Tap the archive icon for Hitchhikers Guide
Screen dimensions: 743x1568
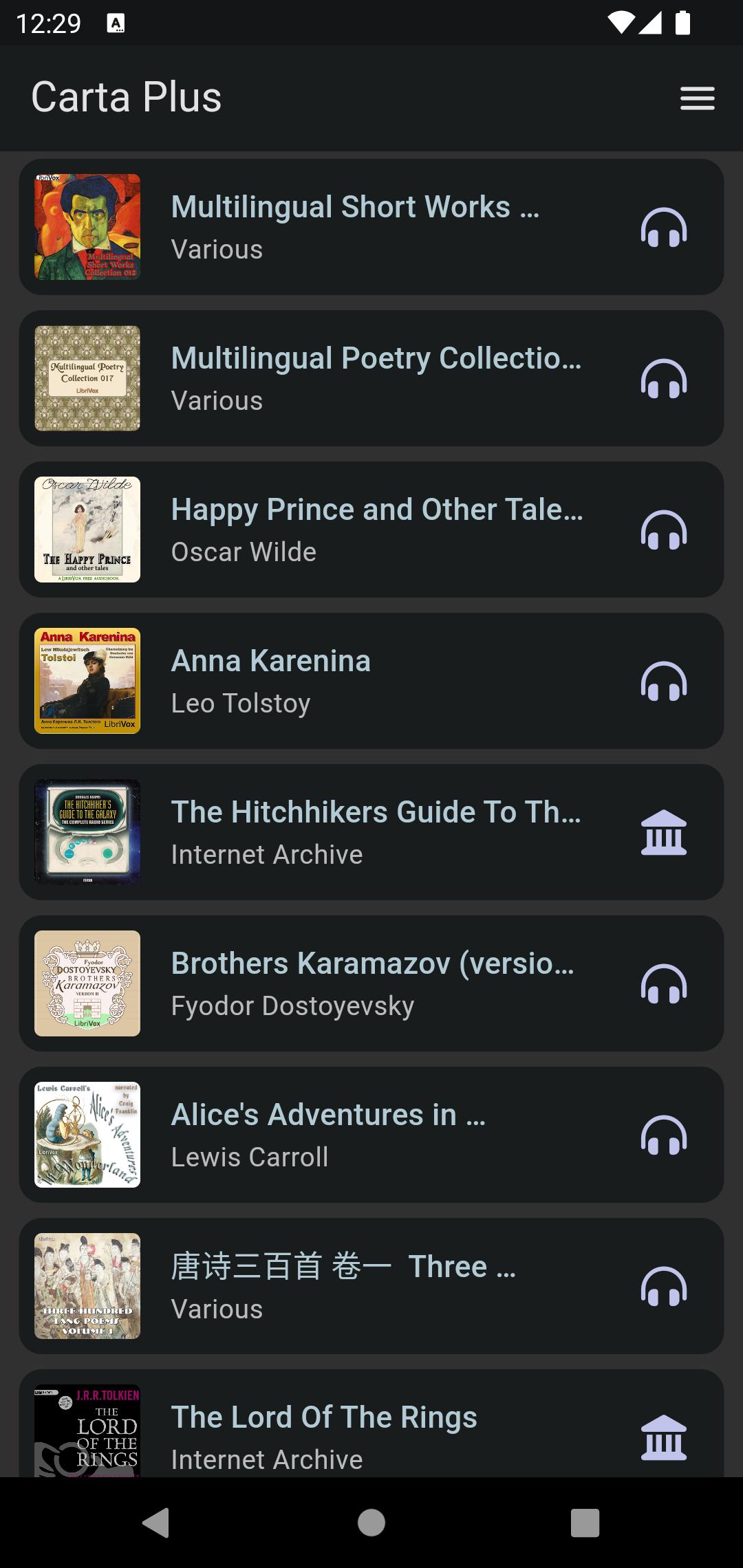664,833
